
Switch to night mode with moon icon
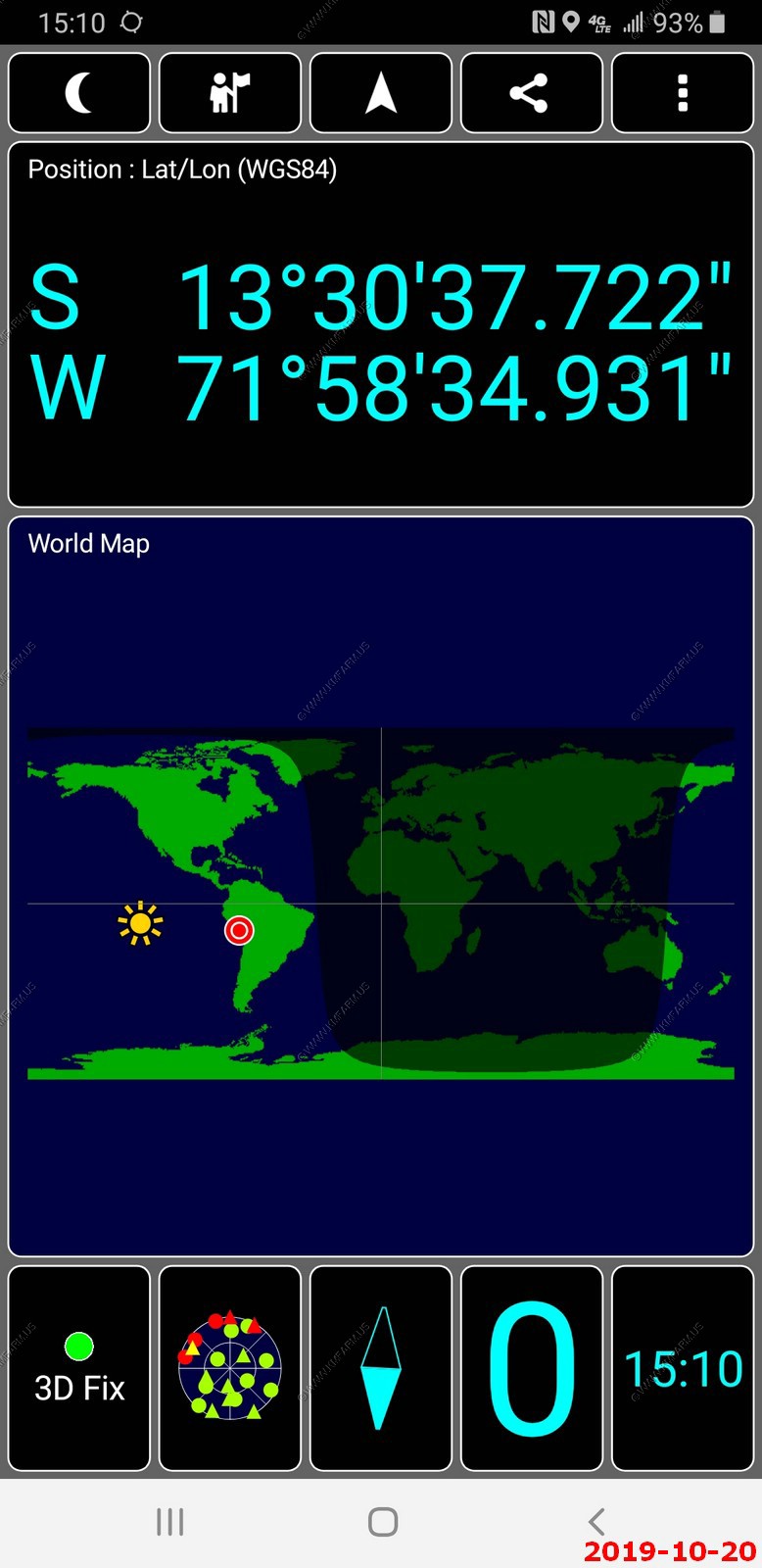79,93
